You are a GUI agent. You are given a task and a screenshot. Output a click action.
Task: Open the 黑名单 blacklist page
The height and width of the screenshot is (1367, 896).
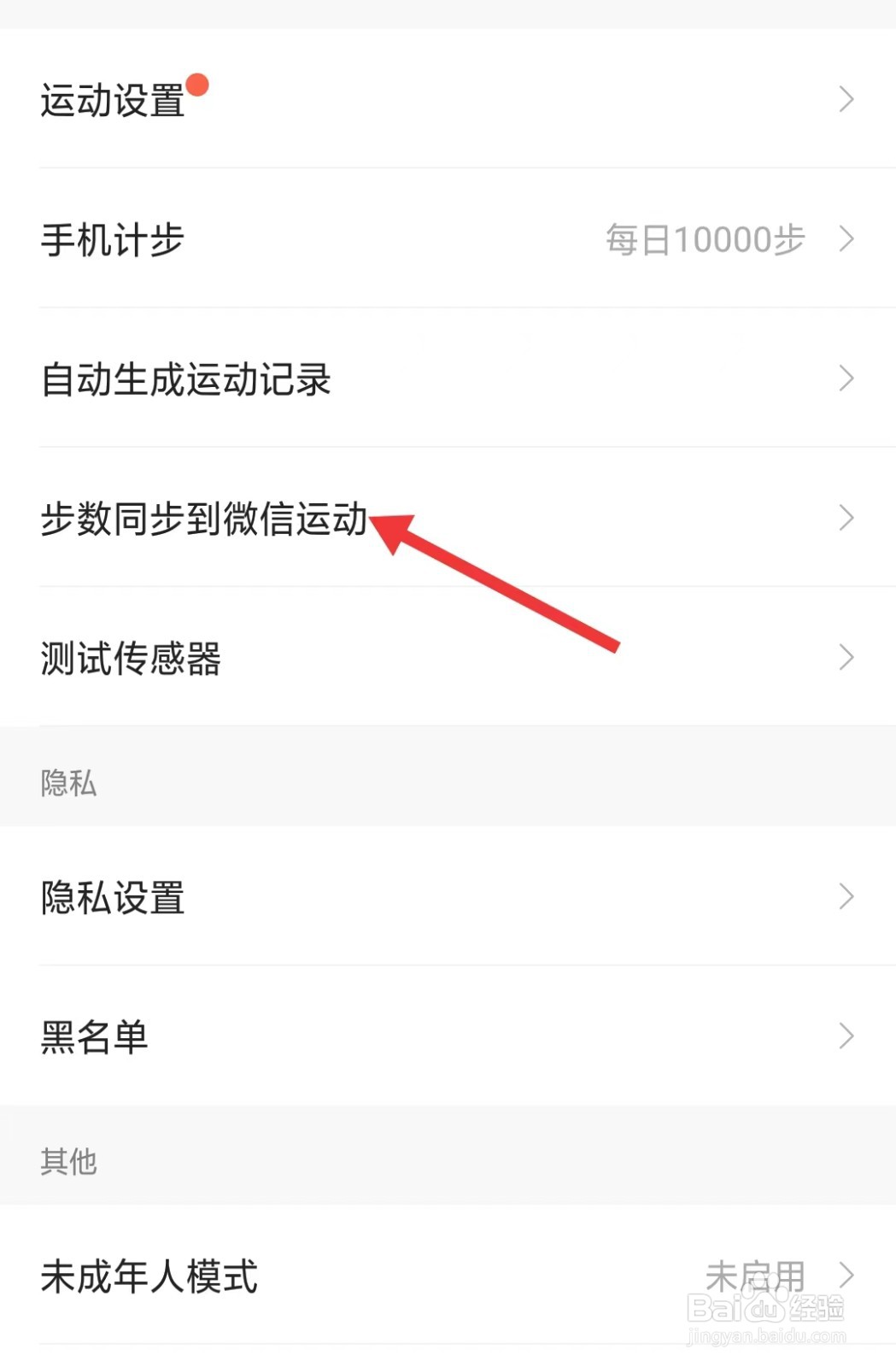click(94, 1036)
